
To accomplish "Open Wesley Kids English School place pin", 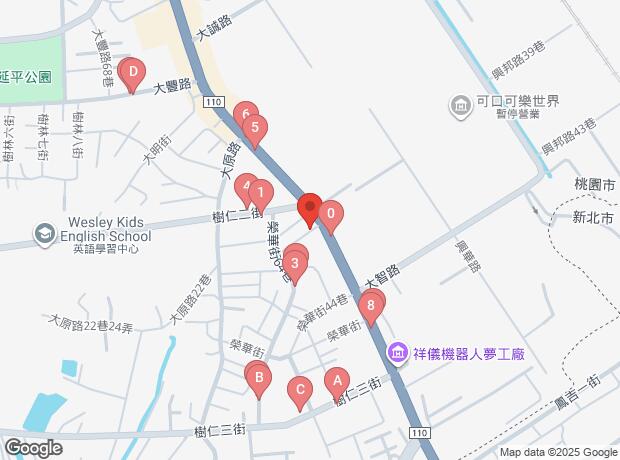I will pyautogui.click(x=44, y=232).
